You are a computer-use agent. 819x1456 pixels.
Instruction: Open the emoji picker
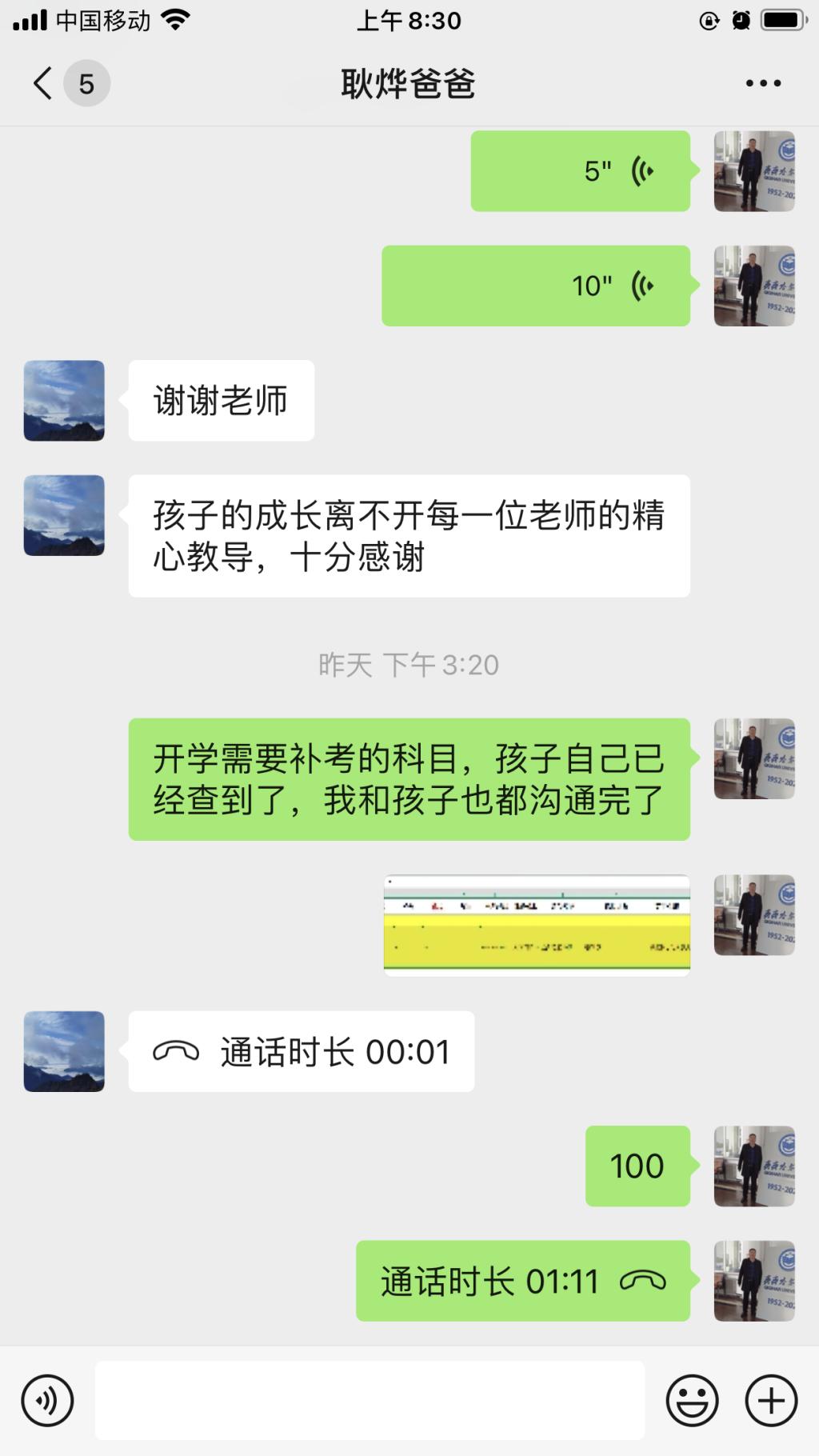point(692,1401)
